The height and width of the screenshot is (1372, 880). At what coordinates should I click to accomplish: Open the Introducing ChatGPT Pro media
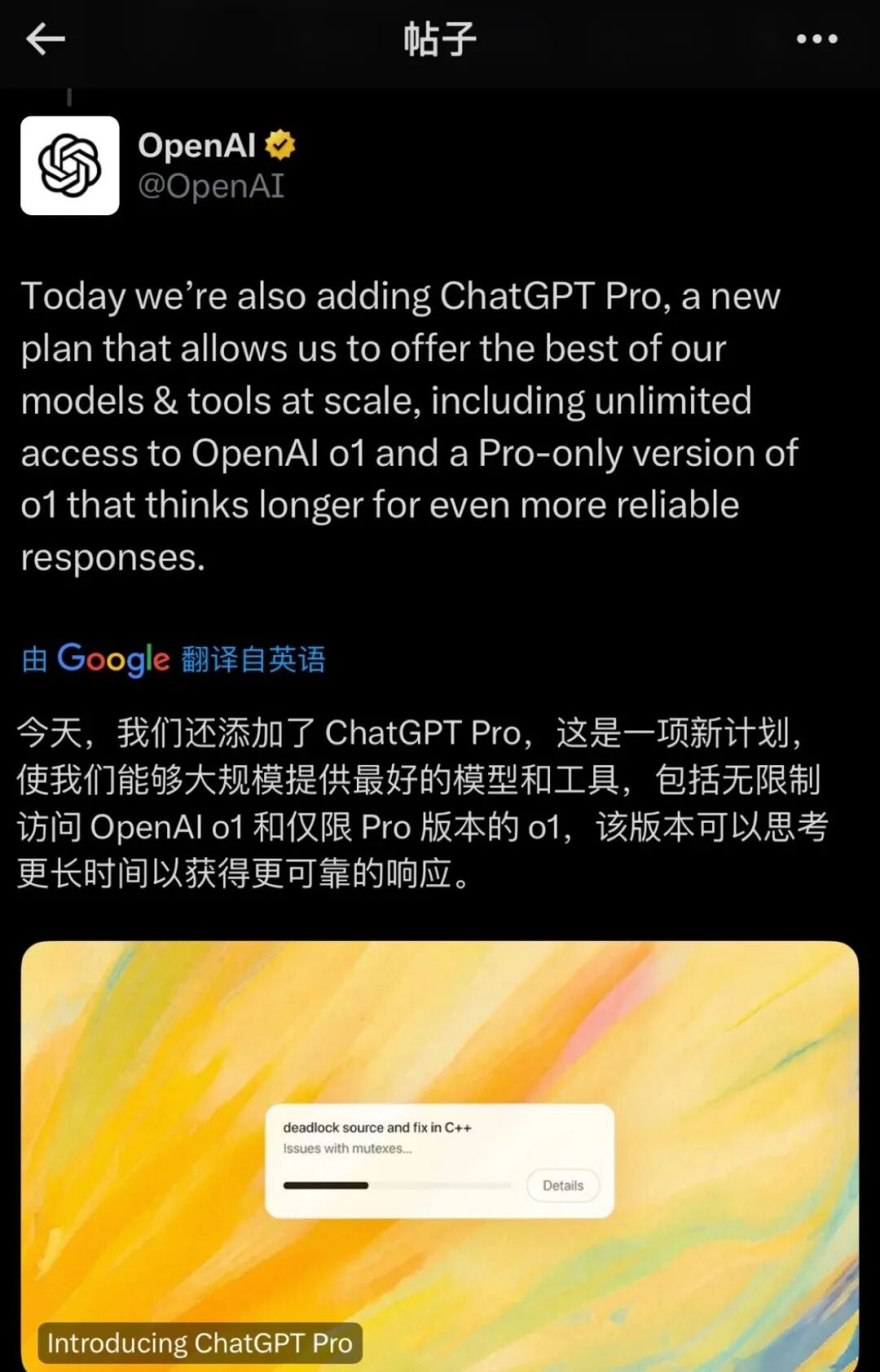click(440, 1156)
